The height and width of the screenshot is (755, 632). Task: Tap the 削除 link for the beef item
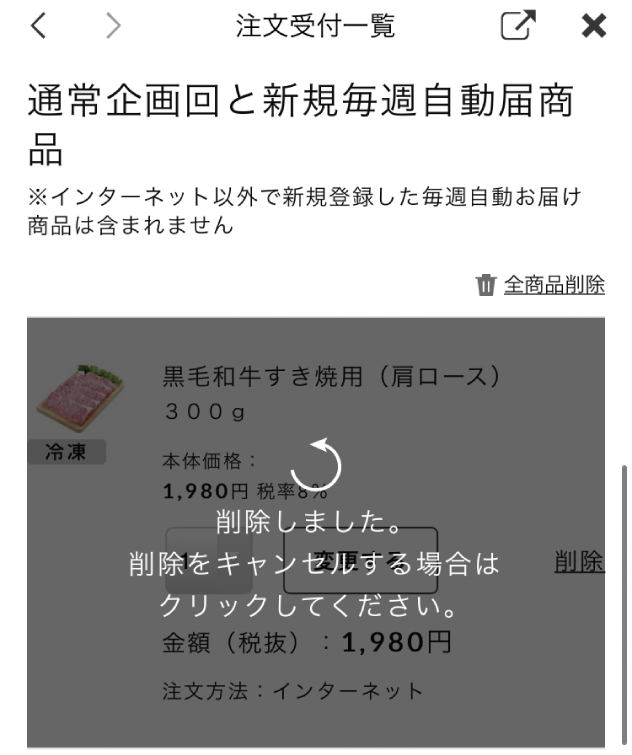point(578,562)
